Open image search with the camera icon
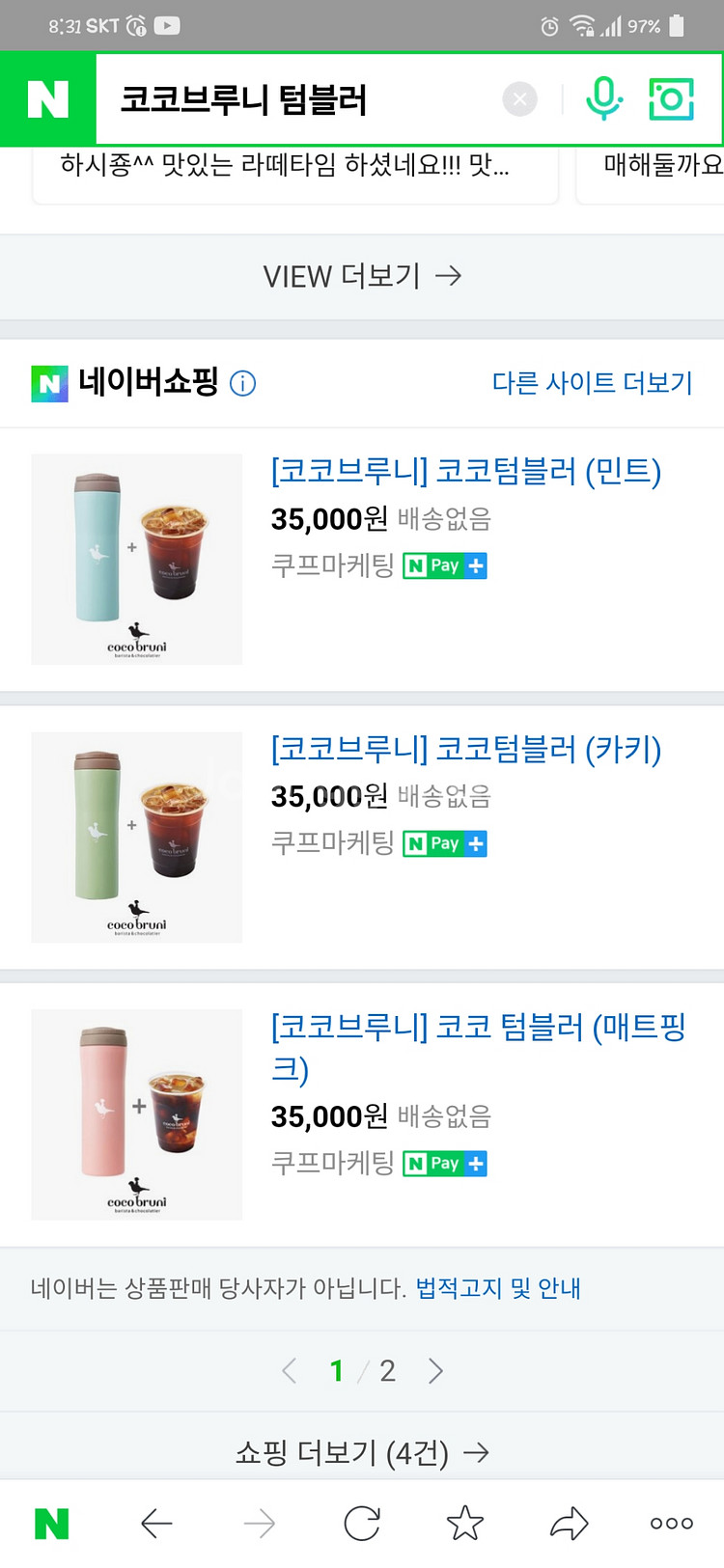 click(673, 97)
